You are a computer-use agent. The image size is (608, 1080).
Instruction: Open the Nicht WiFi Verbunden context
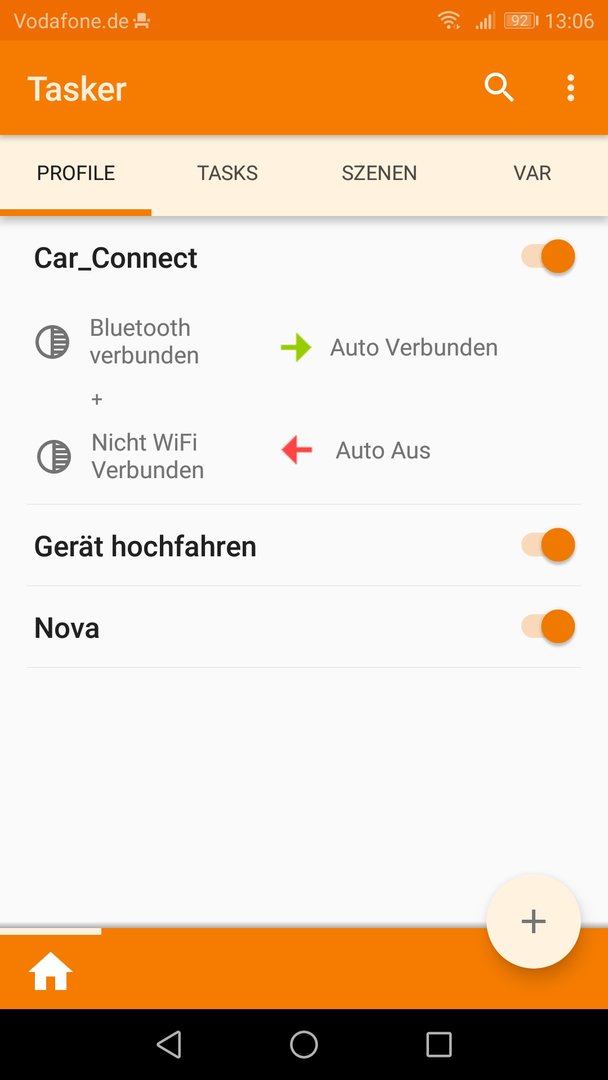[147, 456]
